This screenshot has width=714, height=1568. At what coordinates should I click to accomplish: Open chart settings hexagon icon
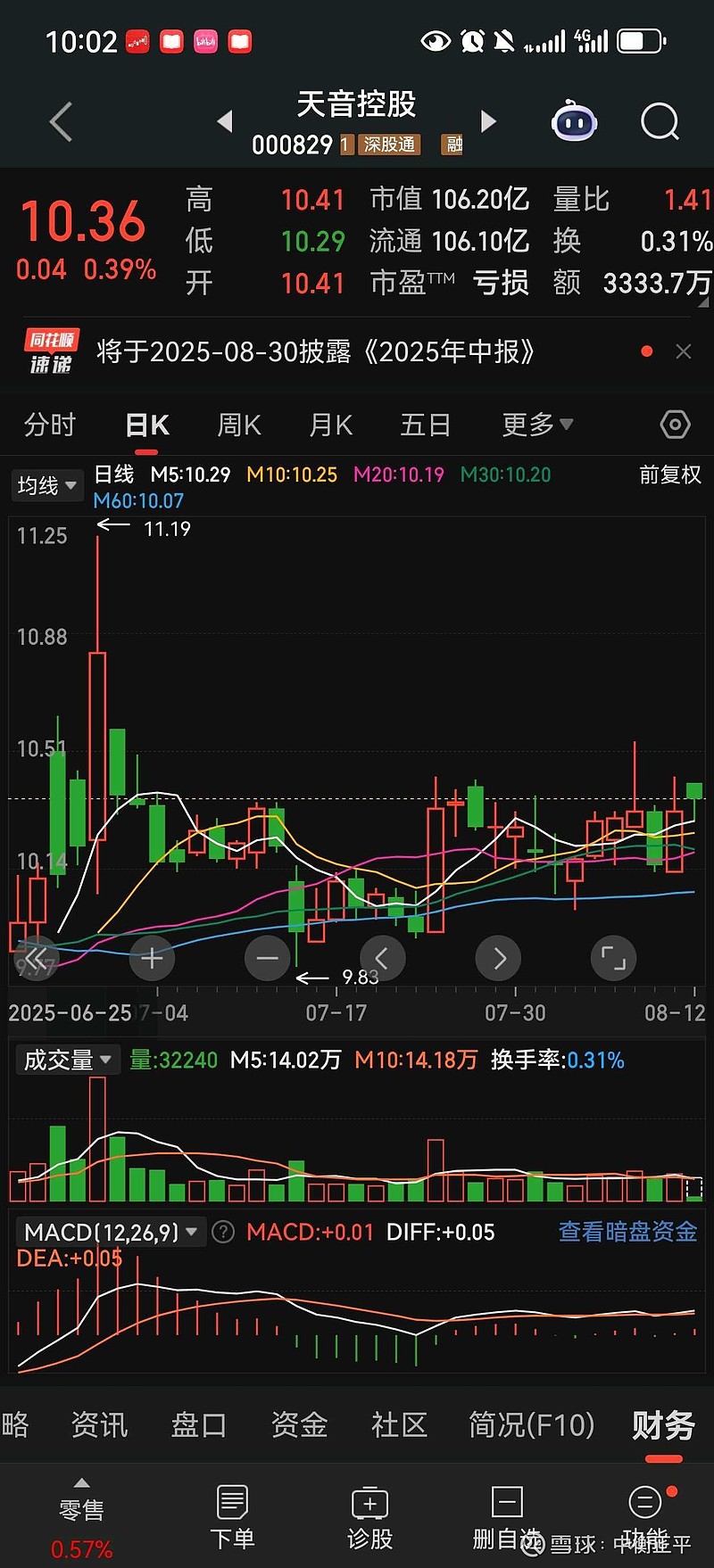point(675,425)
